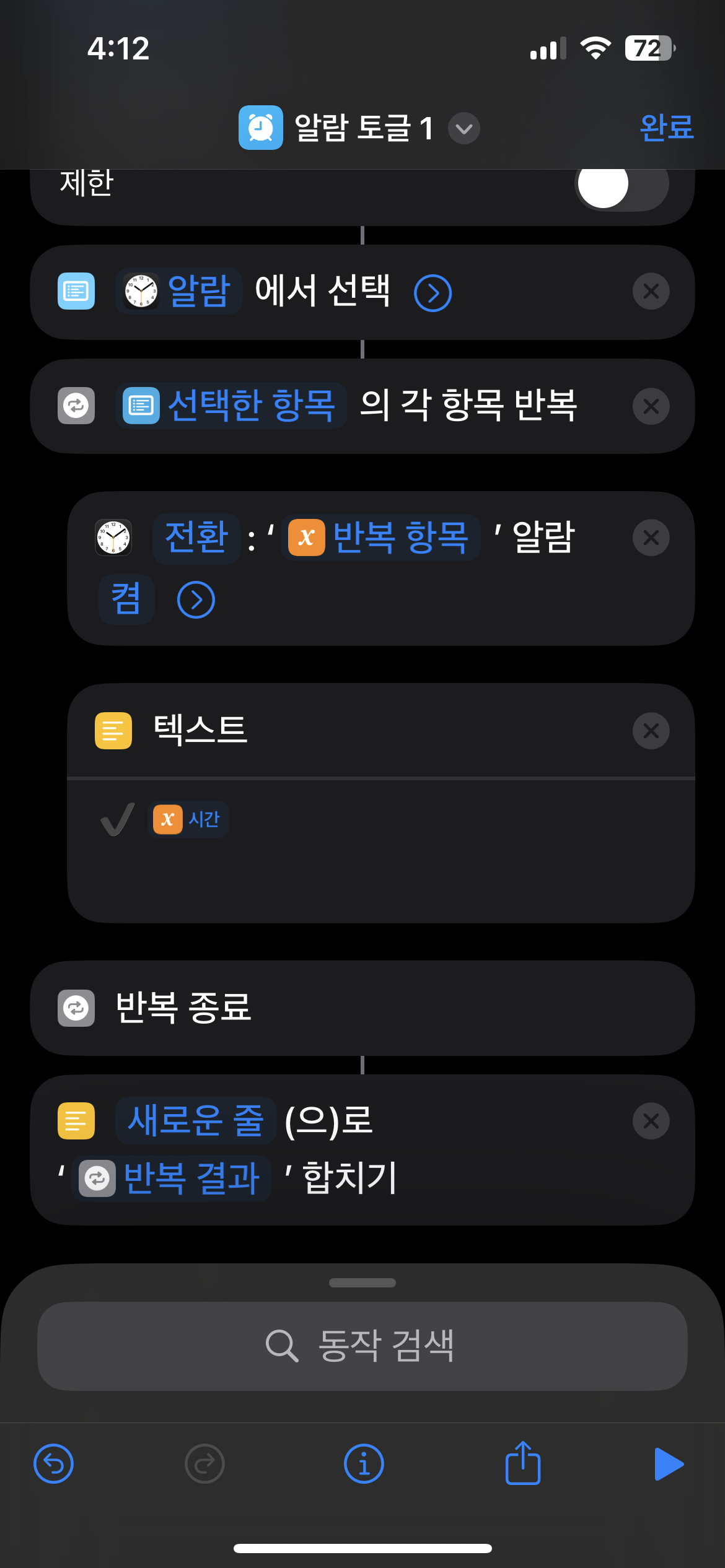Delete the 각 항목 반복 action
The height and width of the screenshot is (1568, 725).
click(x=651, y=406)
